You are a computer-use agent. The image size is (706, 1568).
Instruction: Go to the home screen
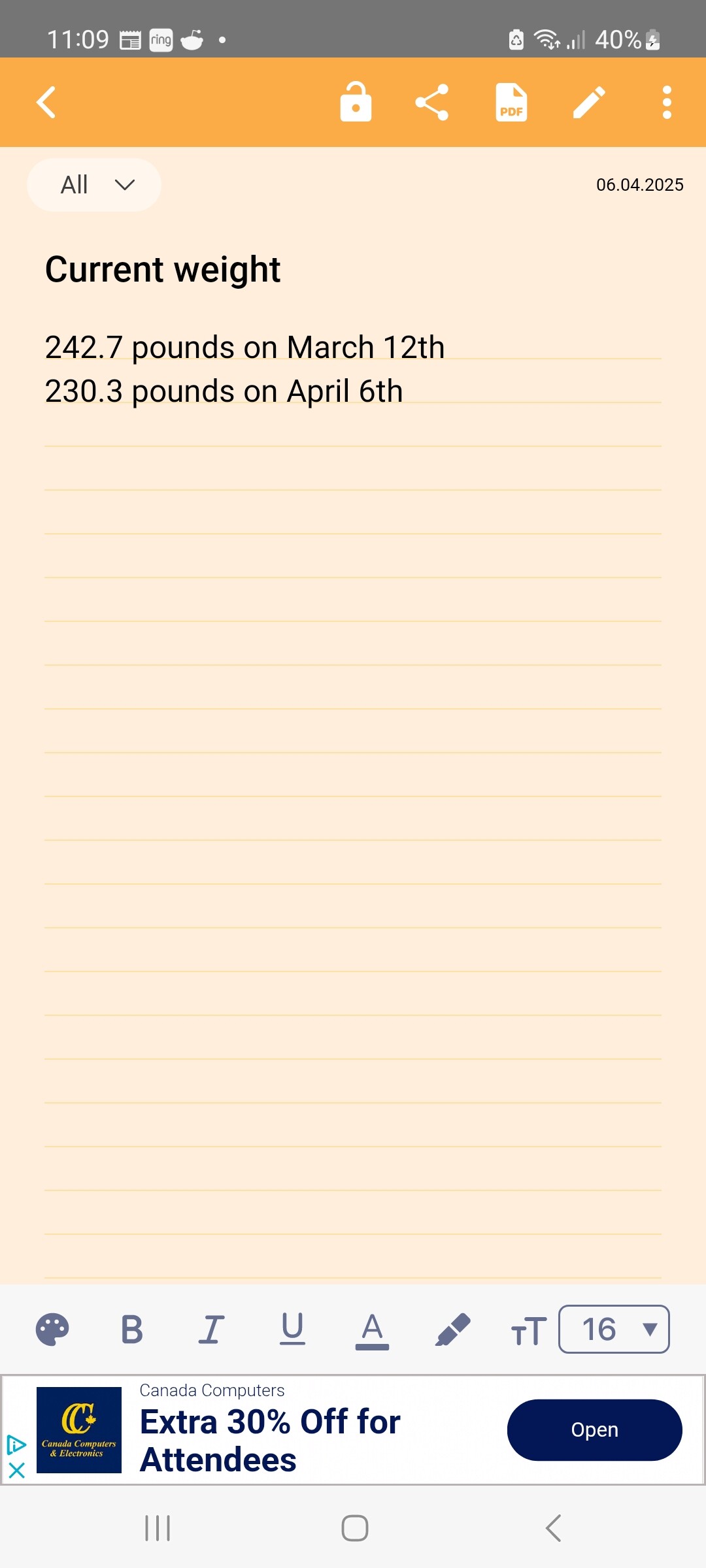pyautogui.click(x=354, y=1528)
